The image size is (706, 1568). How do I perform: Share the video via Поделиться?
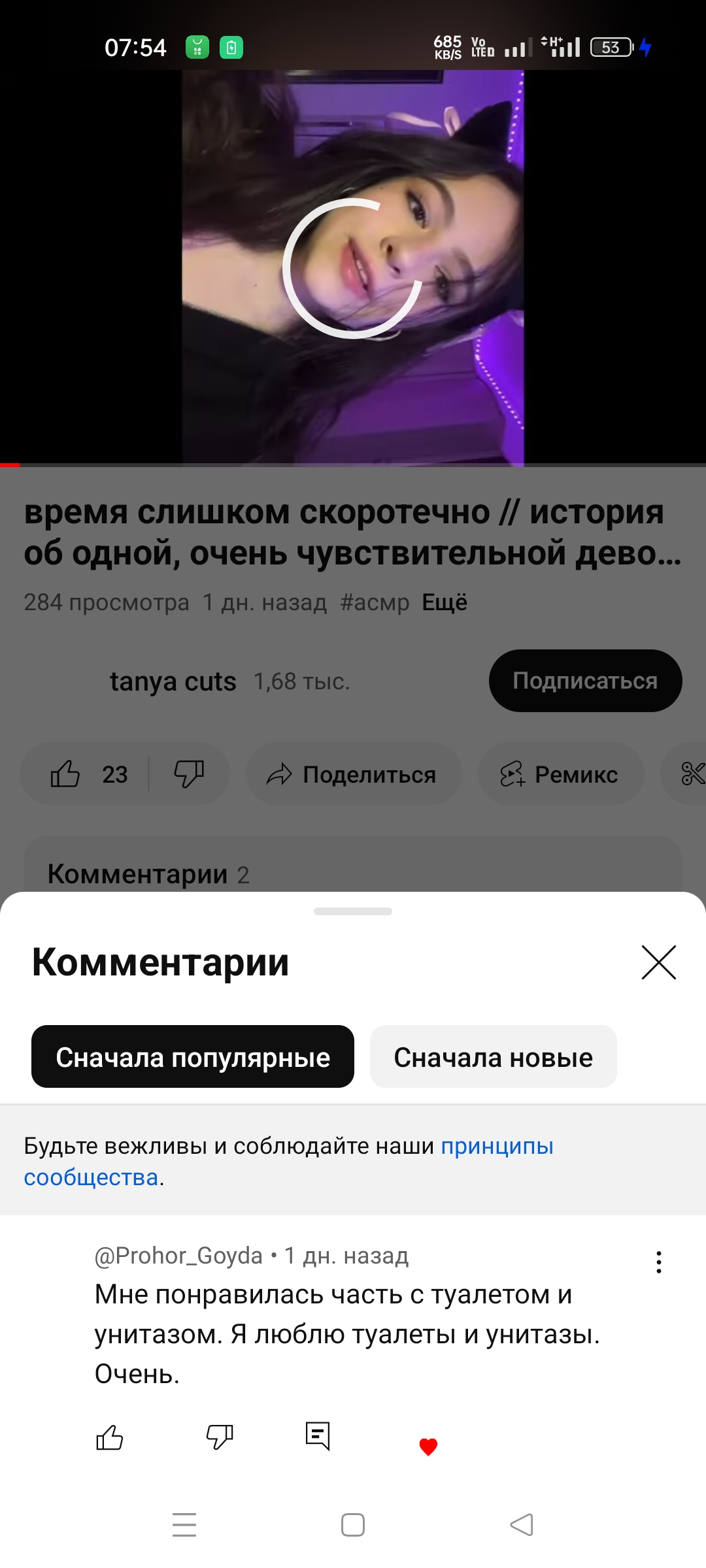tap(353, 774)
